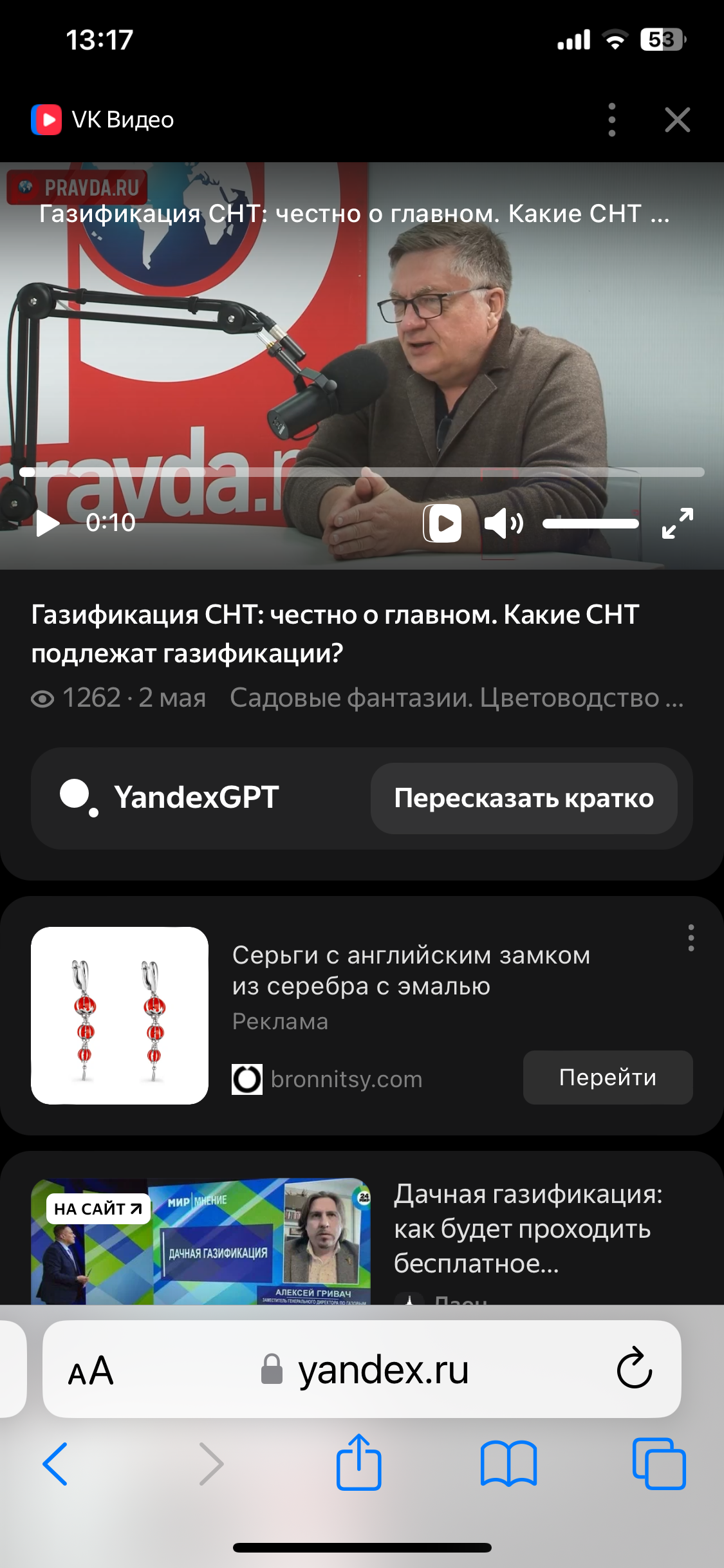Open the overflow menu next to VK Видео
Image resolution: width=724 pixels, height=1568 pixels.
[611, 120]
